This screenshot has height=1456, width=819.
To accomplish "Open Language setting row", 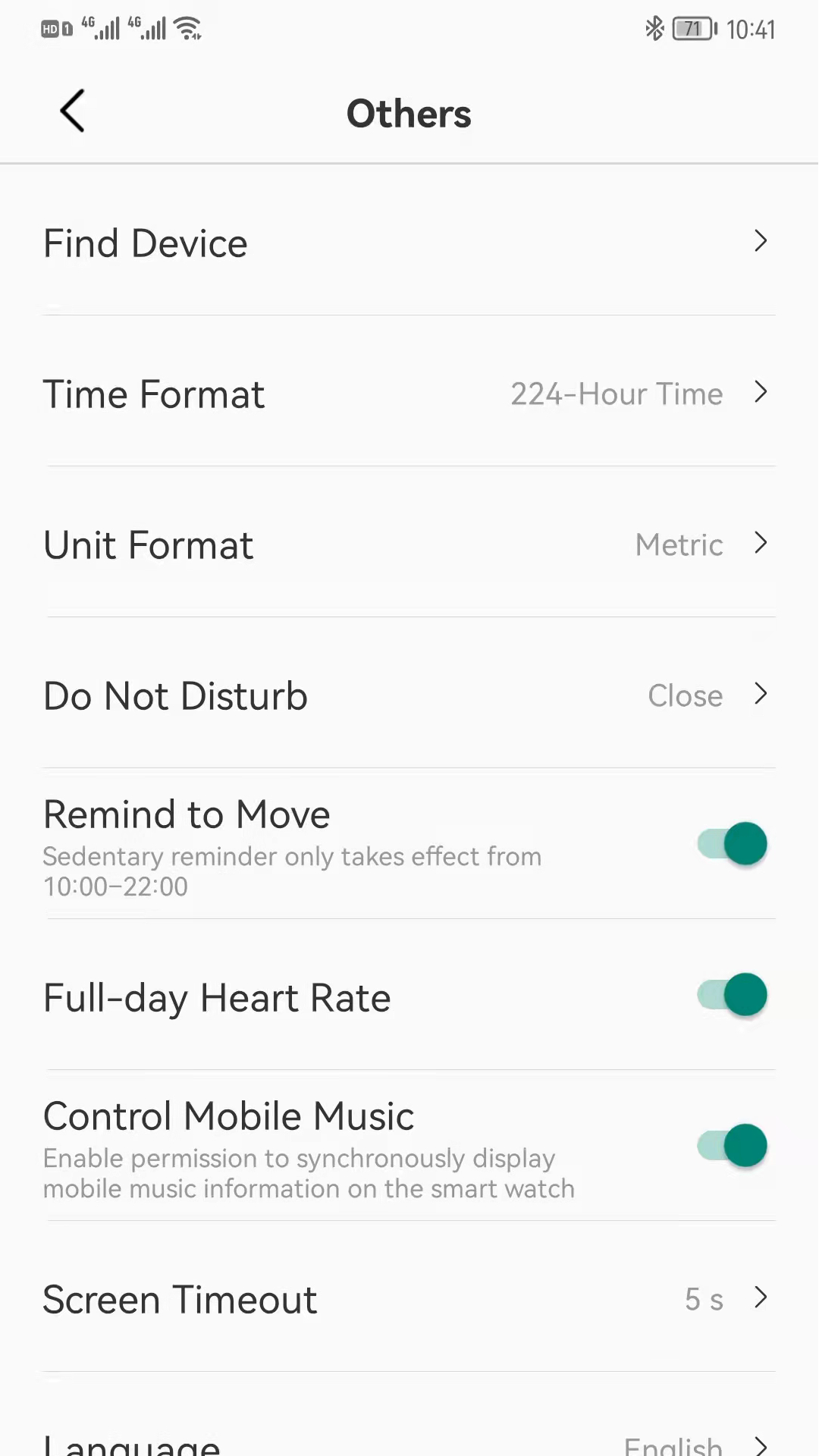I will pos(409,1441).
